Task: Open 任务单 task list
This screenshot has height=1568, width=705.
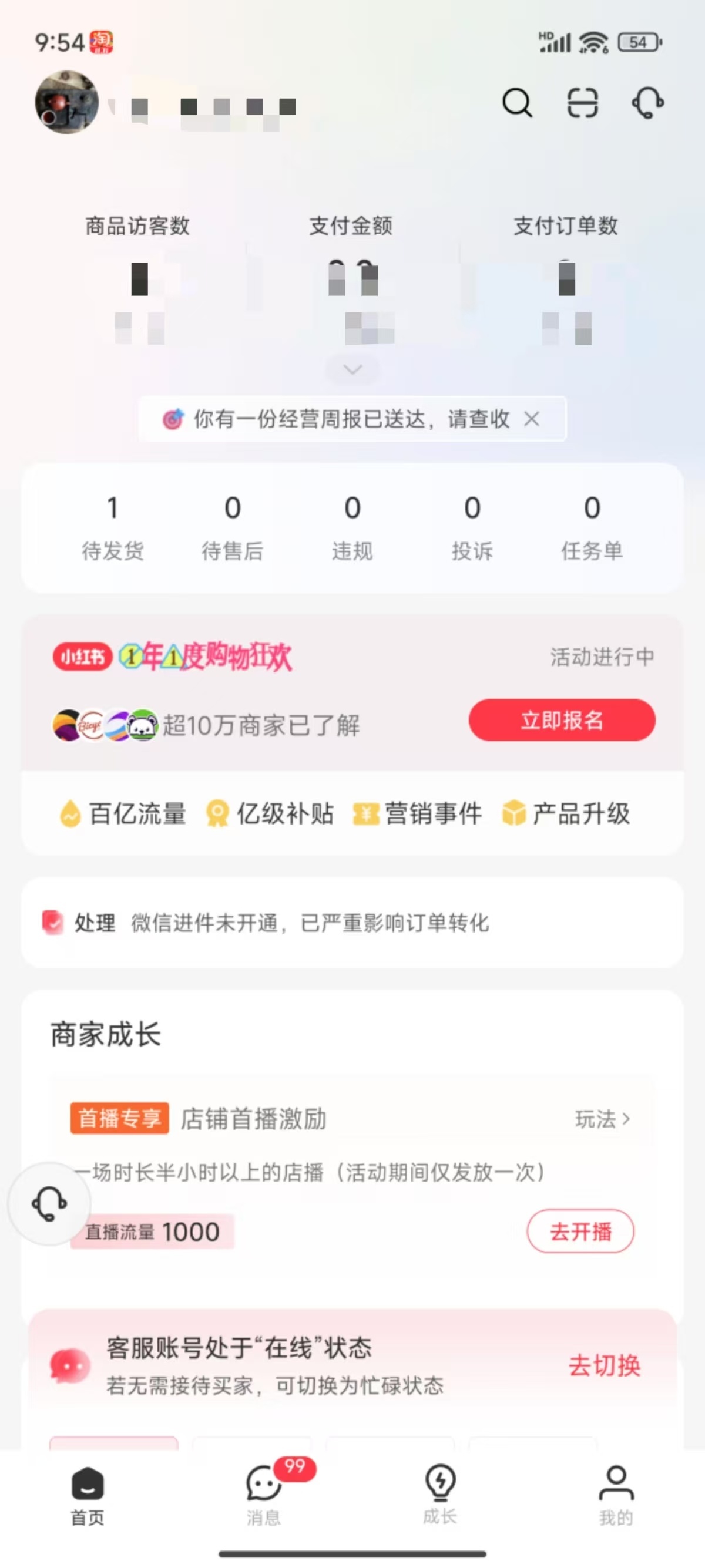Action: tap(592, 527)
